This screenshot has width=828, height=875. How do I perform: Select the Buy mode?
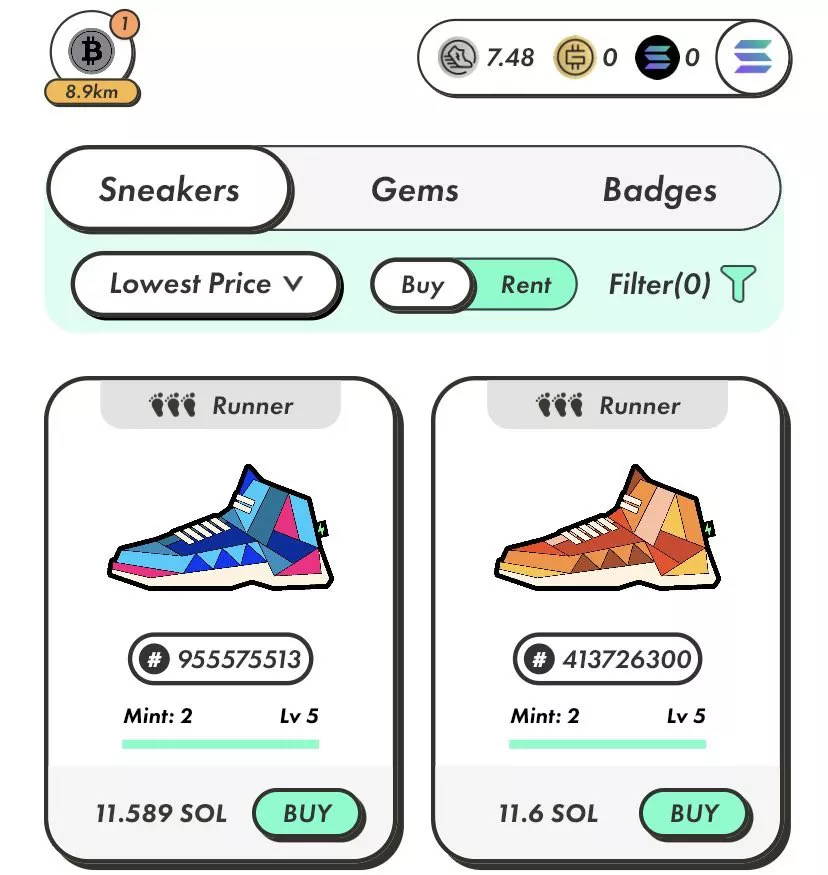[422, 285]
